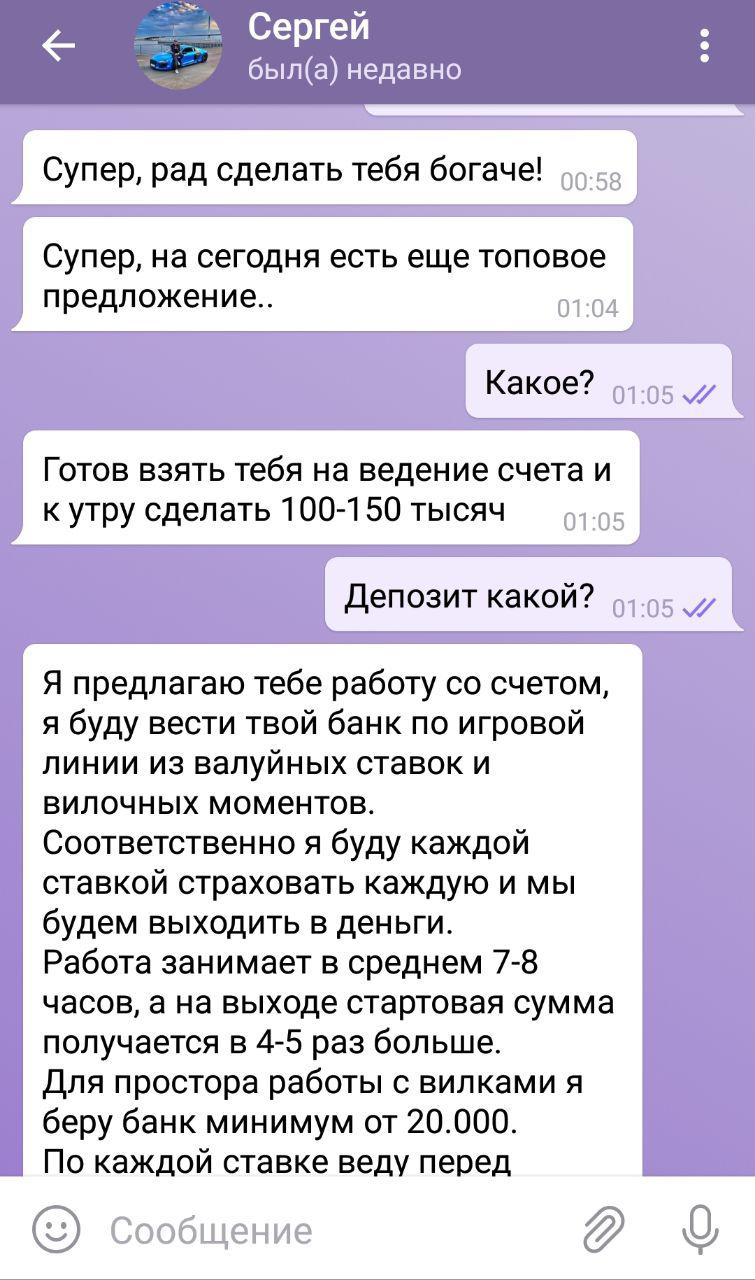Open Сергей's profile picture
This screenshot has width=755, height=1280.
click(x=178, y=46)
